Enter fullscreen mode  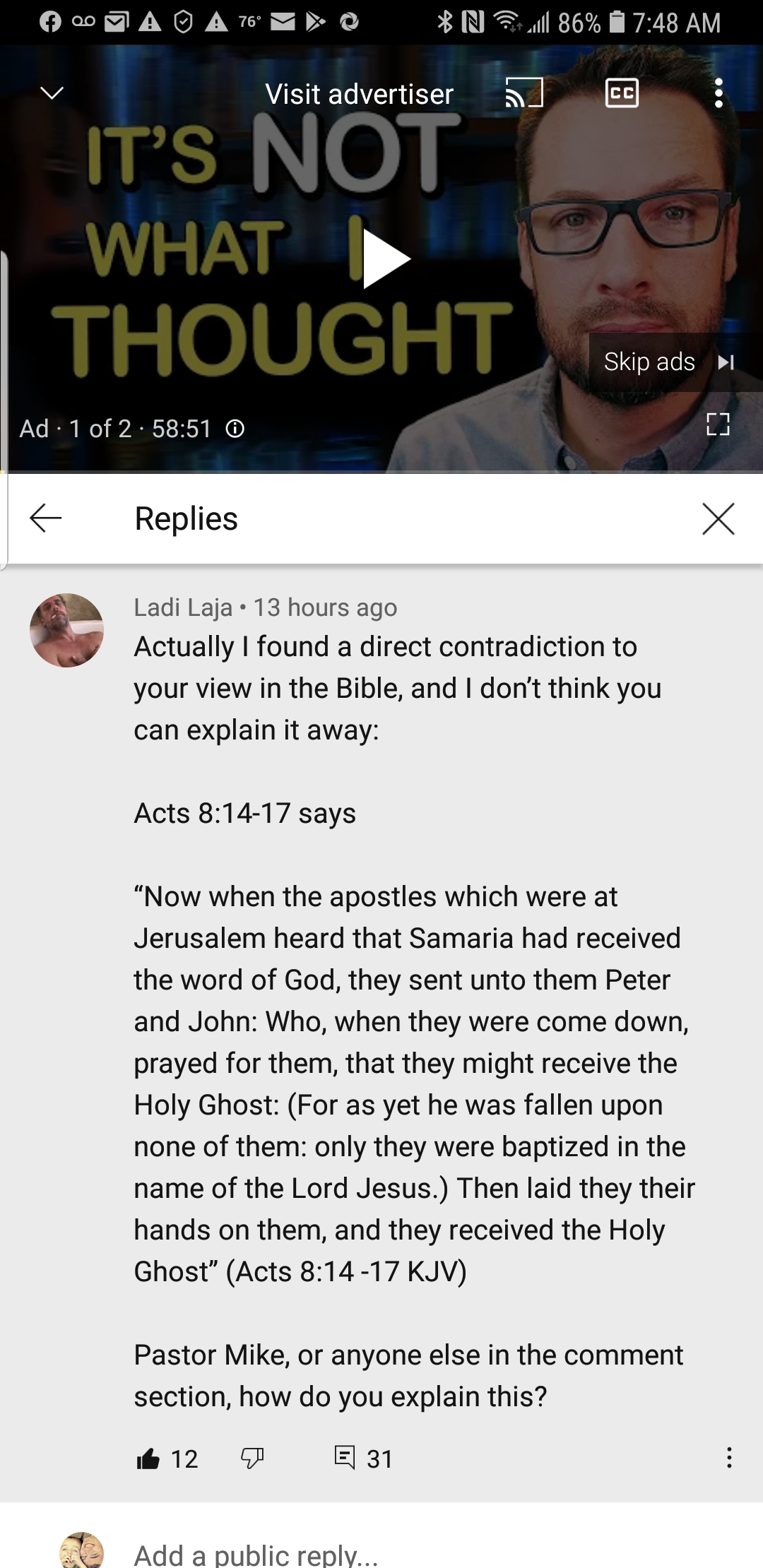pyautogui.click(x=717, y=424)
